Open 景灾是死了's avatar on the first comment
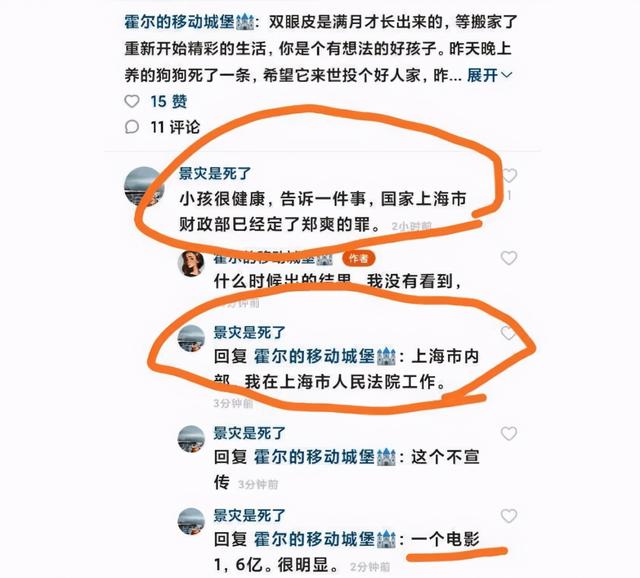The height and width of the screenshot is (578, 640). click(144, 187)
